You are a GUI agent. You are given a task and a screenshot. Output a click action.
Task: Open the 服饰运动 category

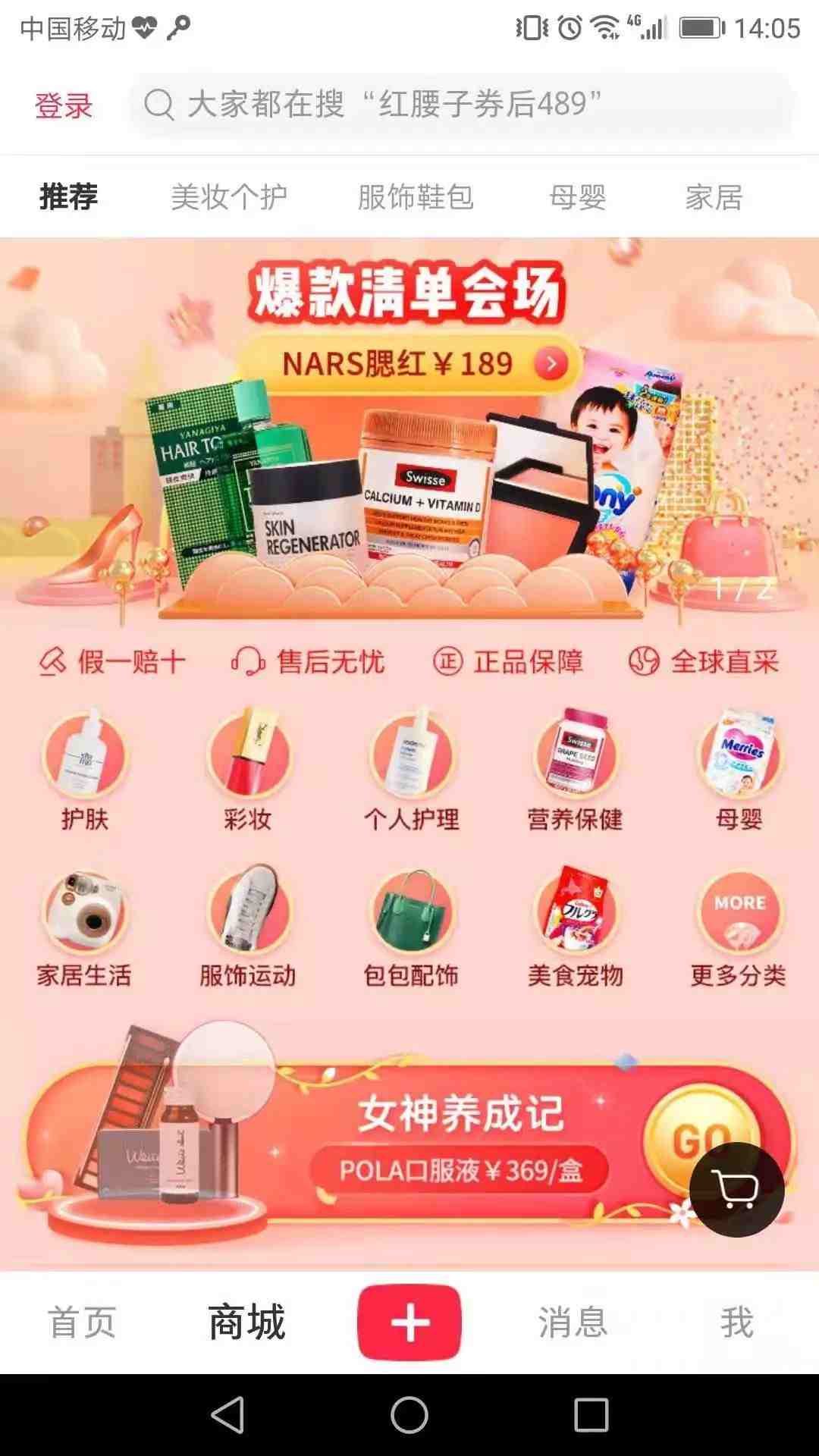248,927
